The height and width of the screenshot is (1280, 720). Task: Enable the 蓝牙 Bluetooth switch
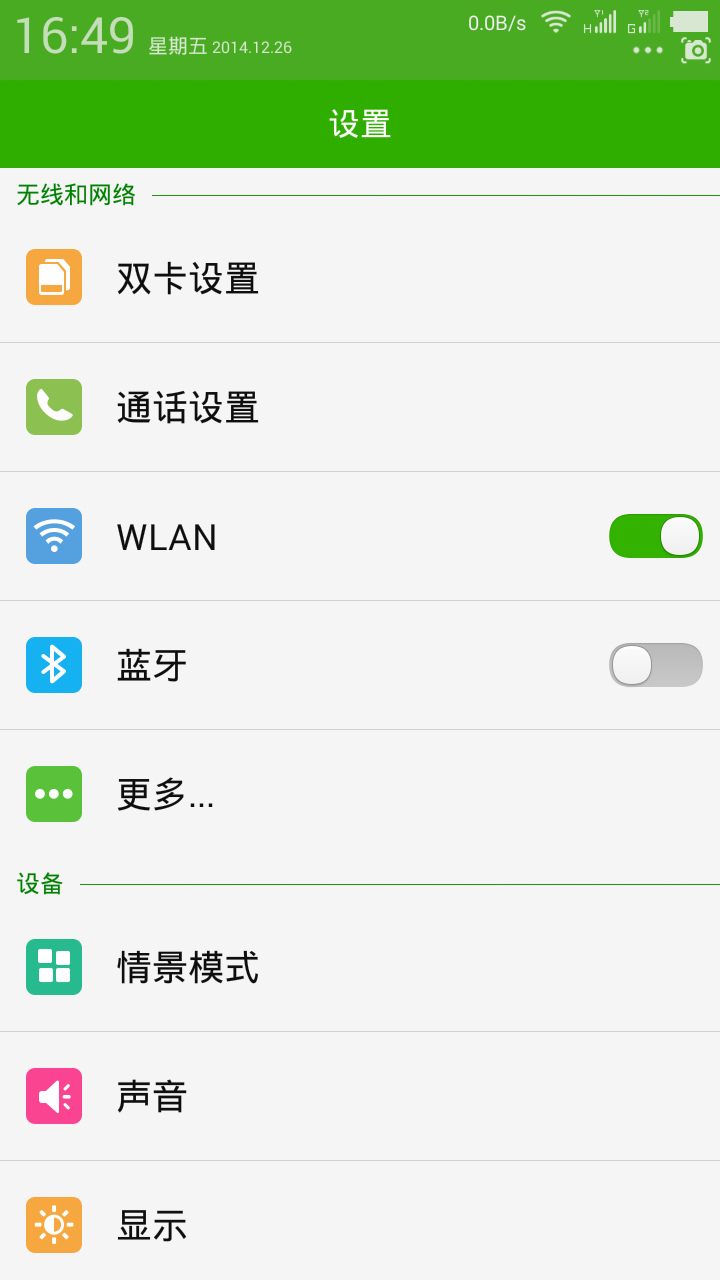656,665
